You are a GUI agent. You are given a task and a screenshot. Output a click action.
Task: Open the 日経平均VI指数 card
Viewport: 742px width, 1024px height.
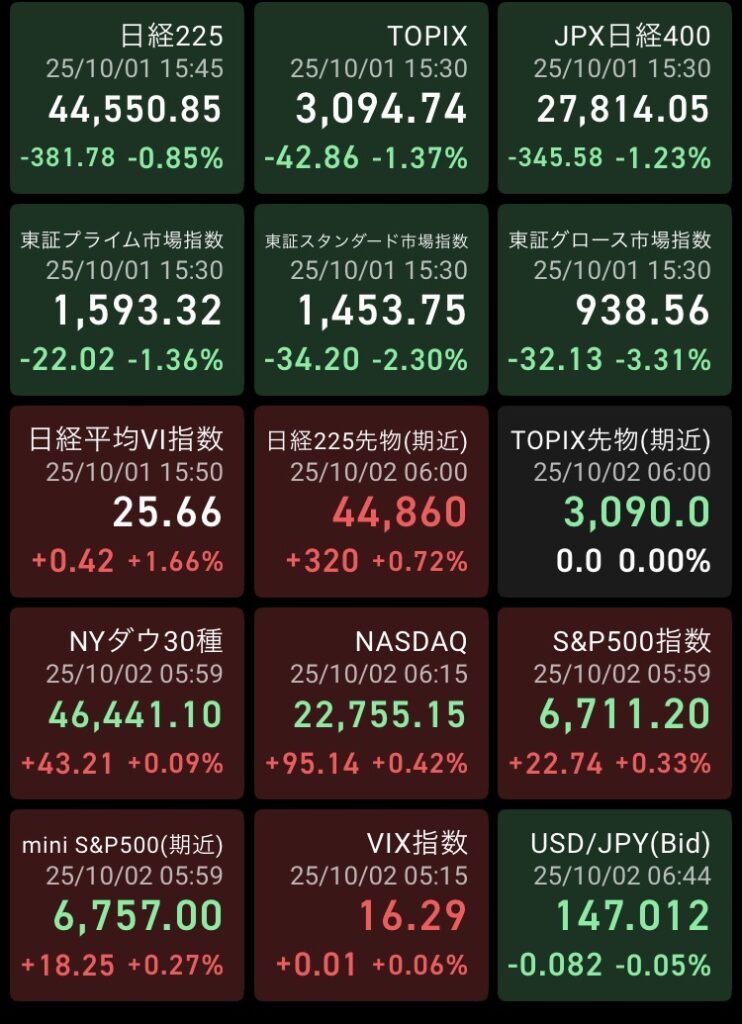point(127,501)
